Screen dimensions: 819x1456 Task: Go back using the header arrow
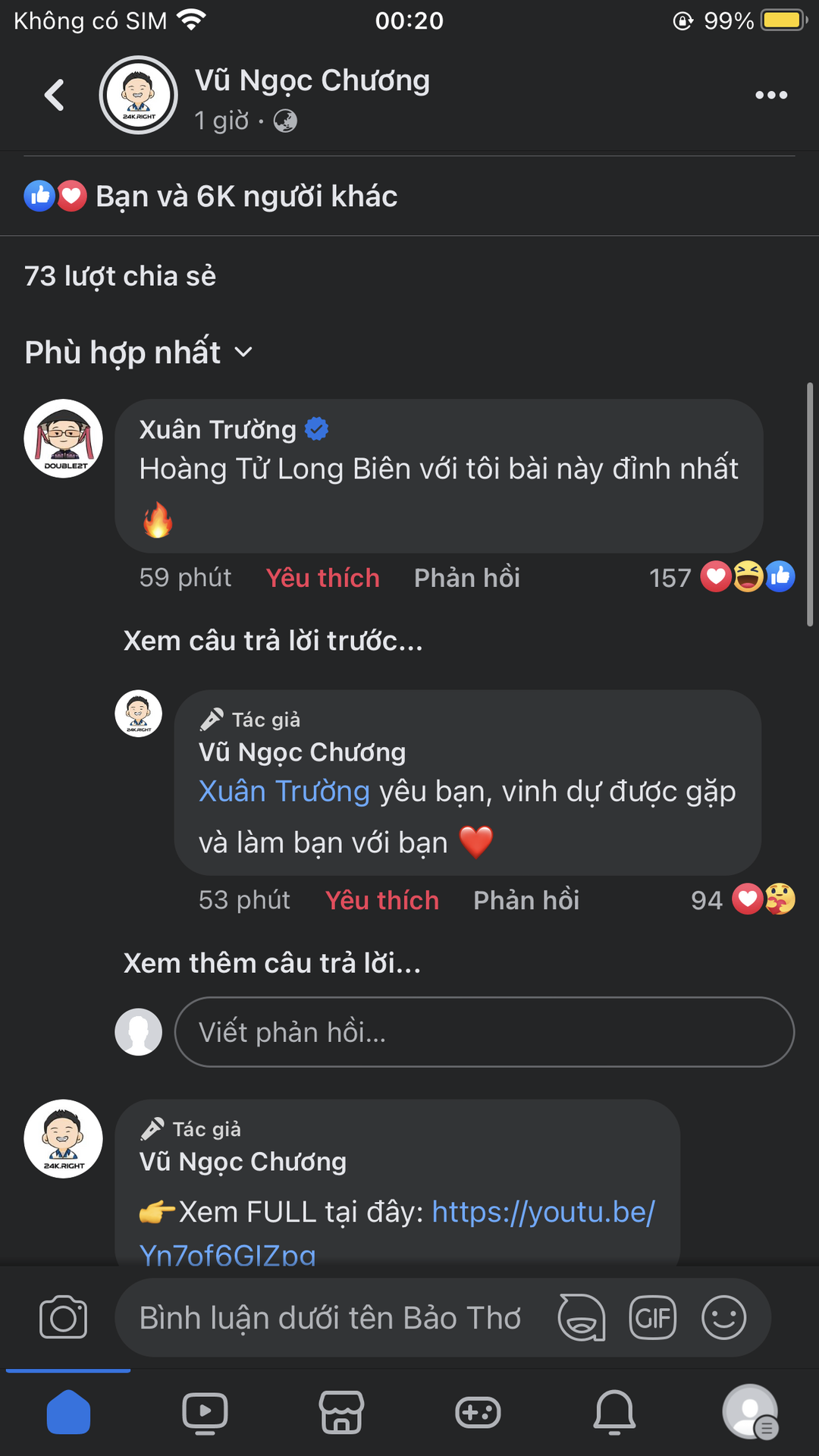54,96
